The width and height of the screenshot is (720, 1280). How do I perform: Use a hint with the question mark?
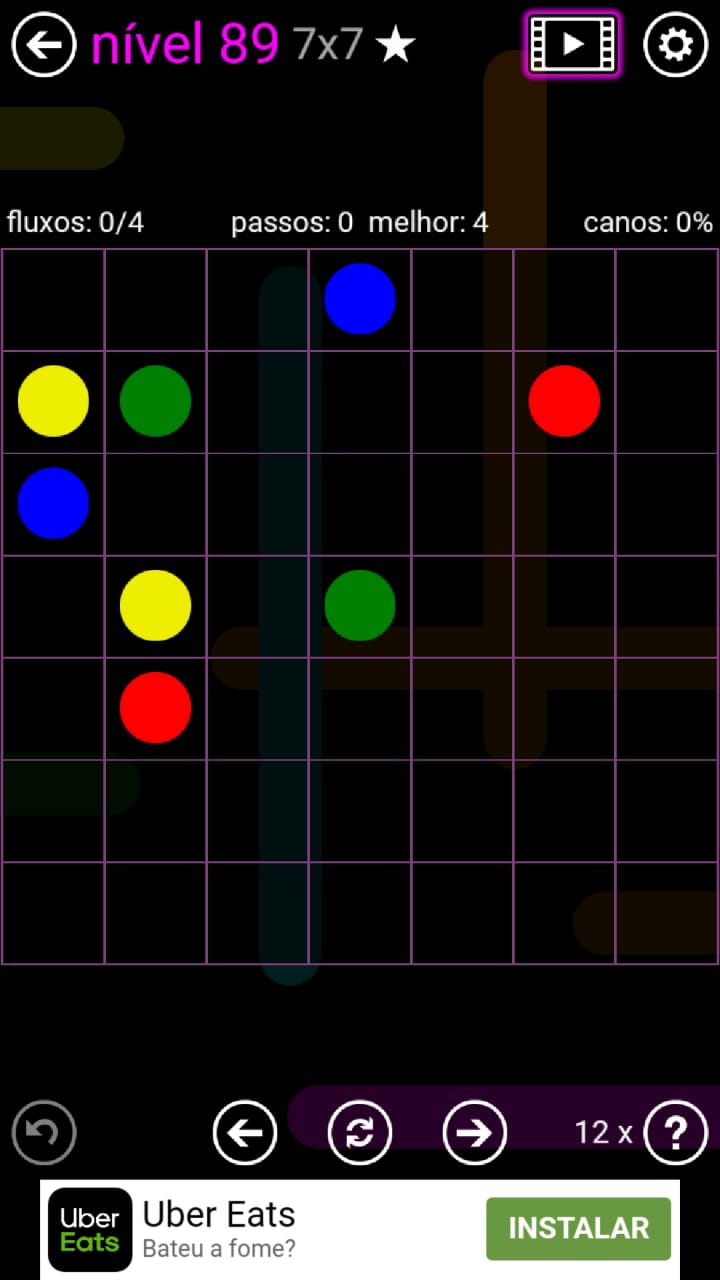[676, 1132]
